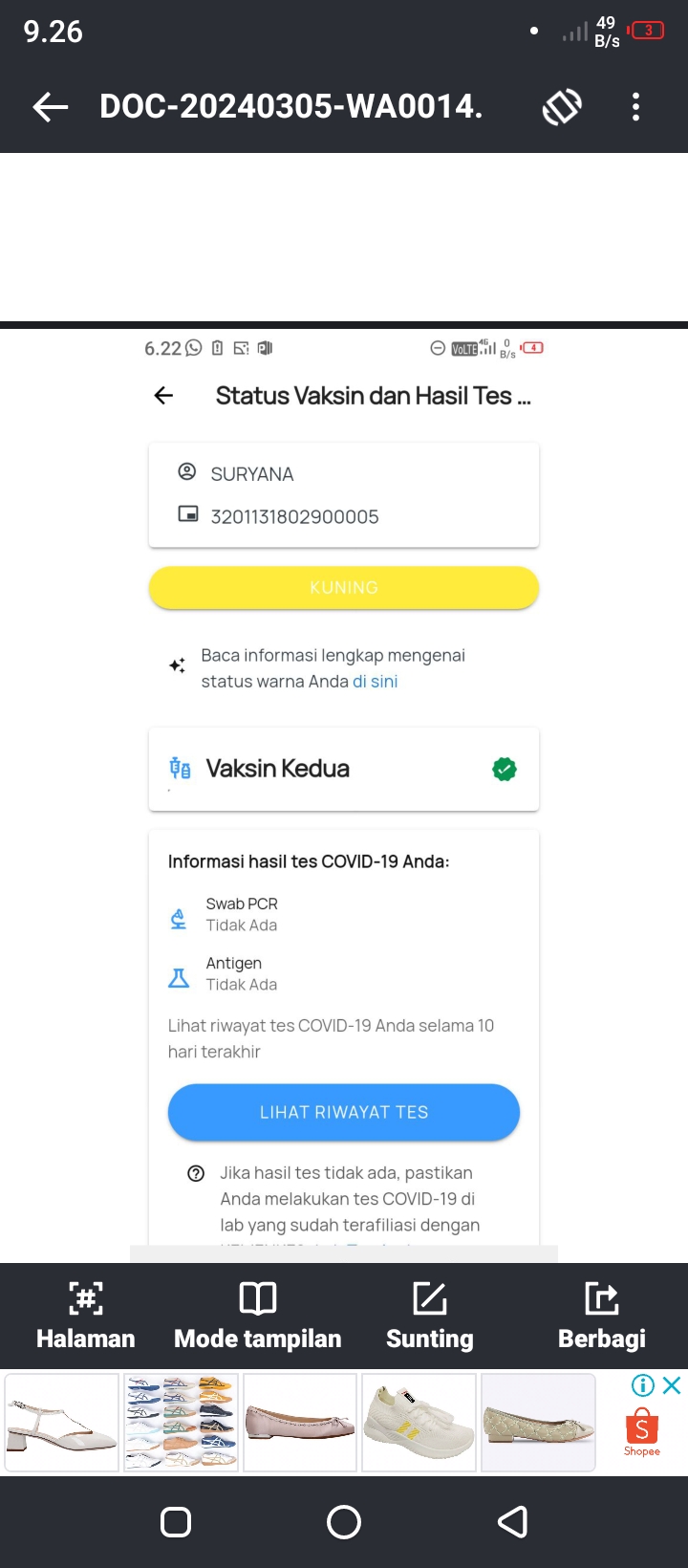Open the white slingback heel ad

click(62, 1423)
